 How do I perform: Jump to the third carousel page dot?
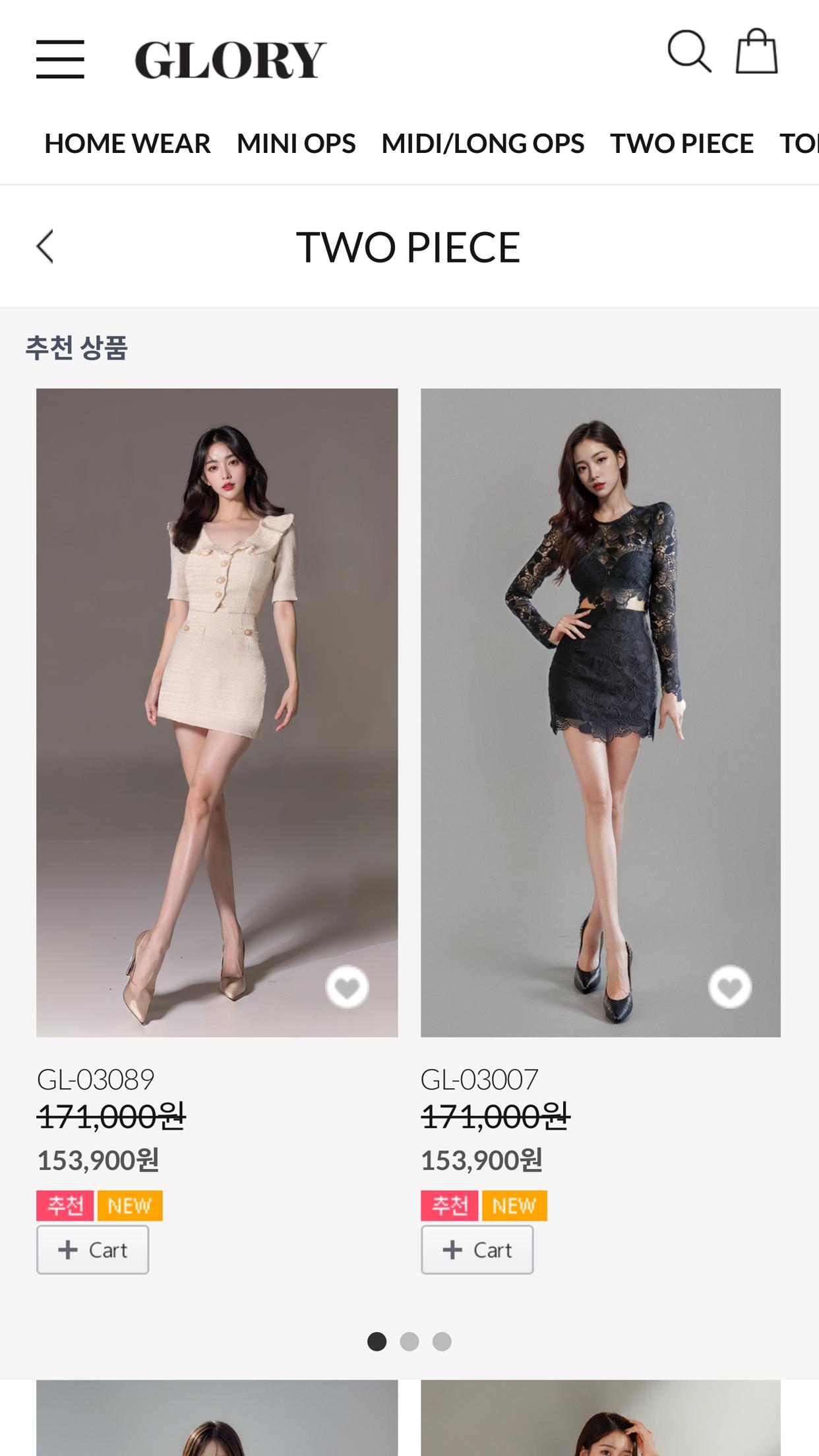tap(442, 1341)
